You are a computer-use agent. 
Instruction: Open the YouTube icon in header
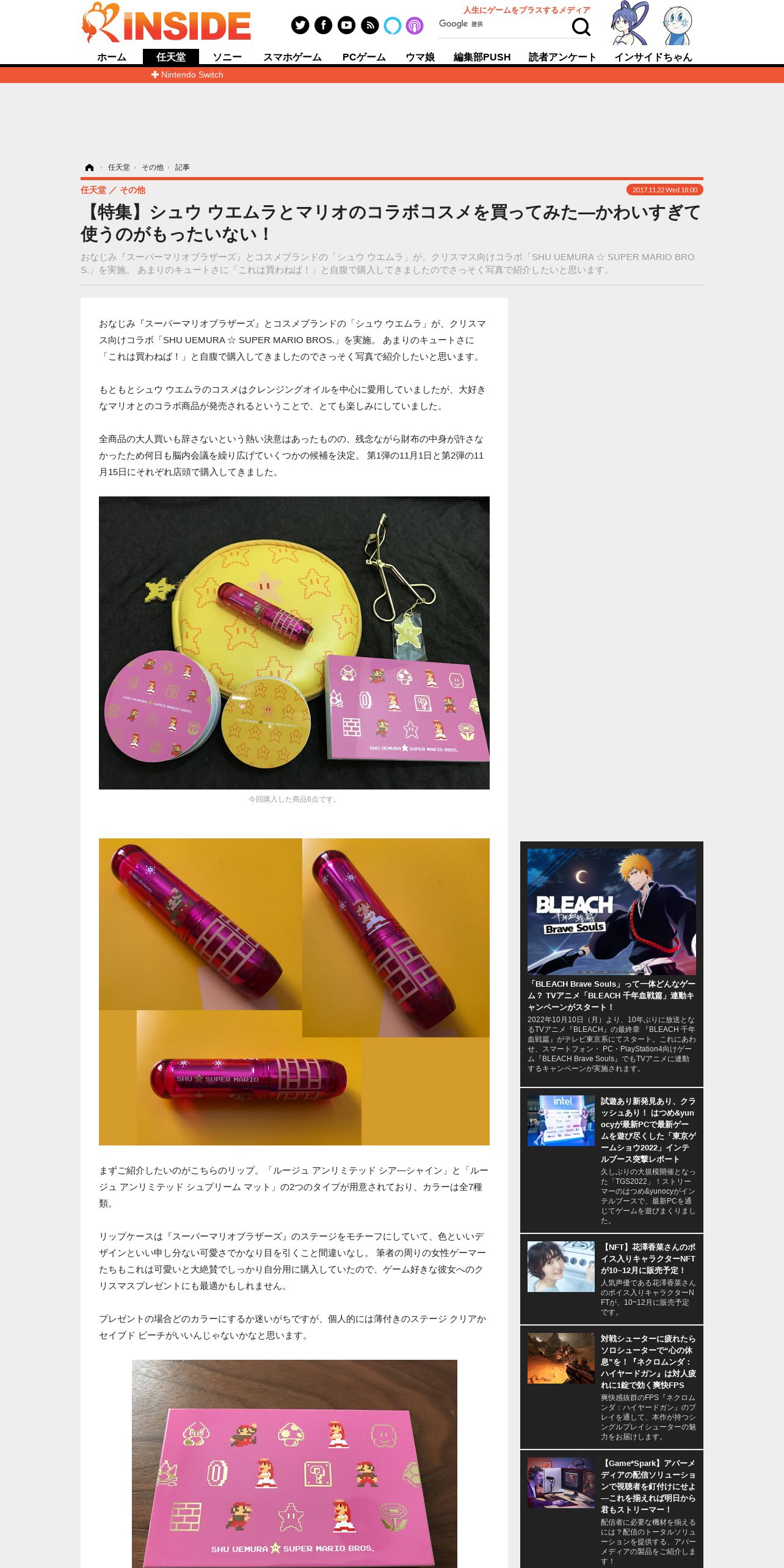(346, 25)
